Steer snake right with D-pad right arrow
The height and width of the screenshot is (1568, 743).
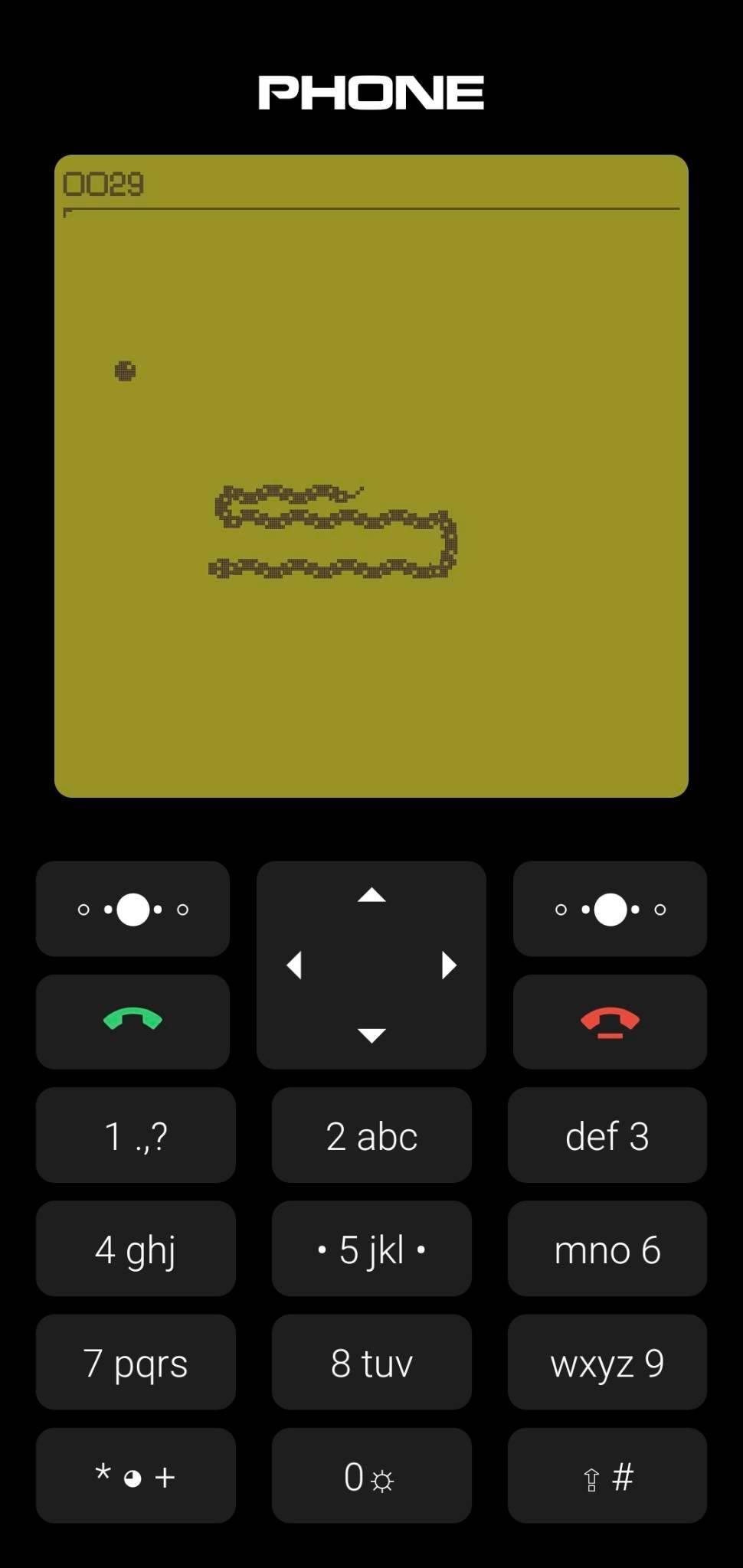point(449,965)
